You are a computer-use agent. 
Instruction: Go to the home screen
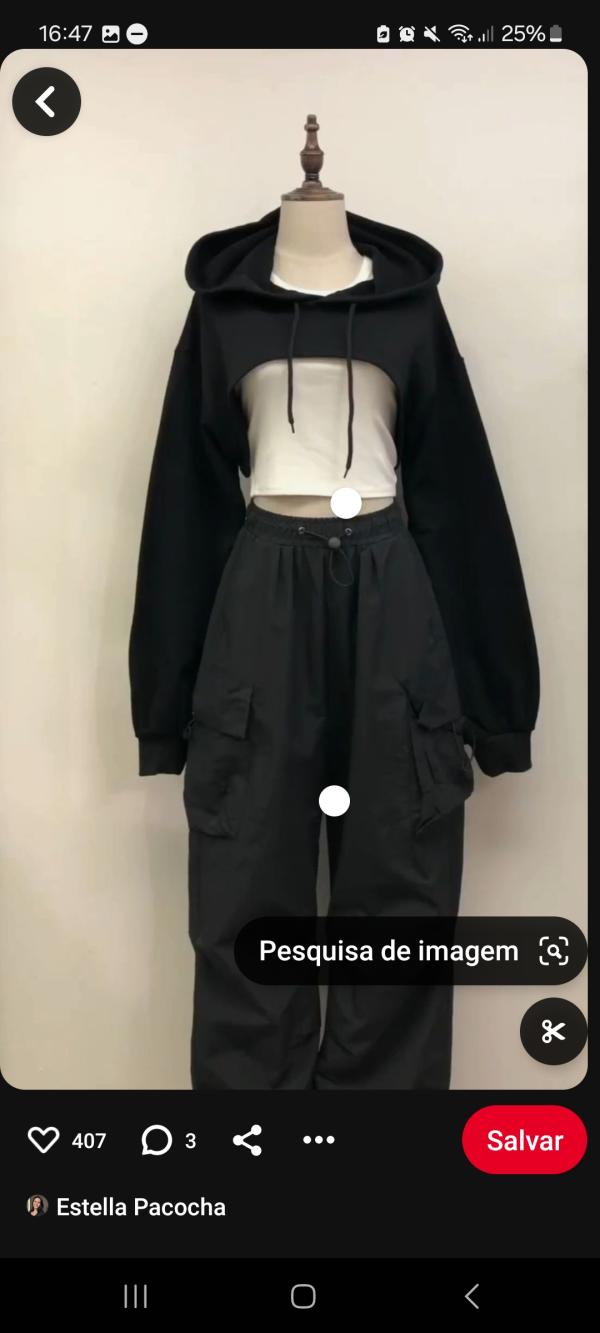pyautogui.click(x=303, y=1297)
